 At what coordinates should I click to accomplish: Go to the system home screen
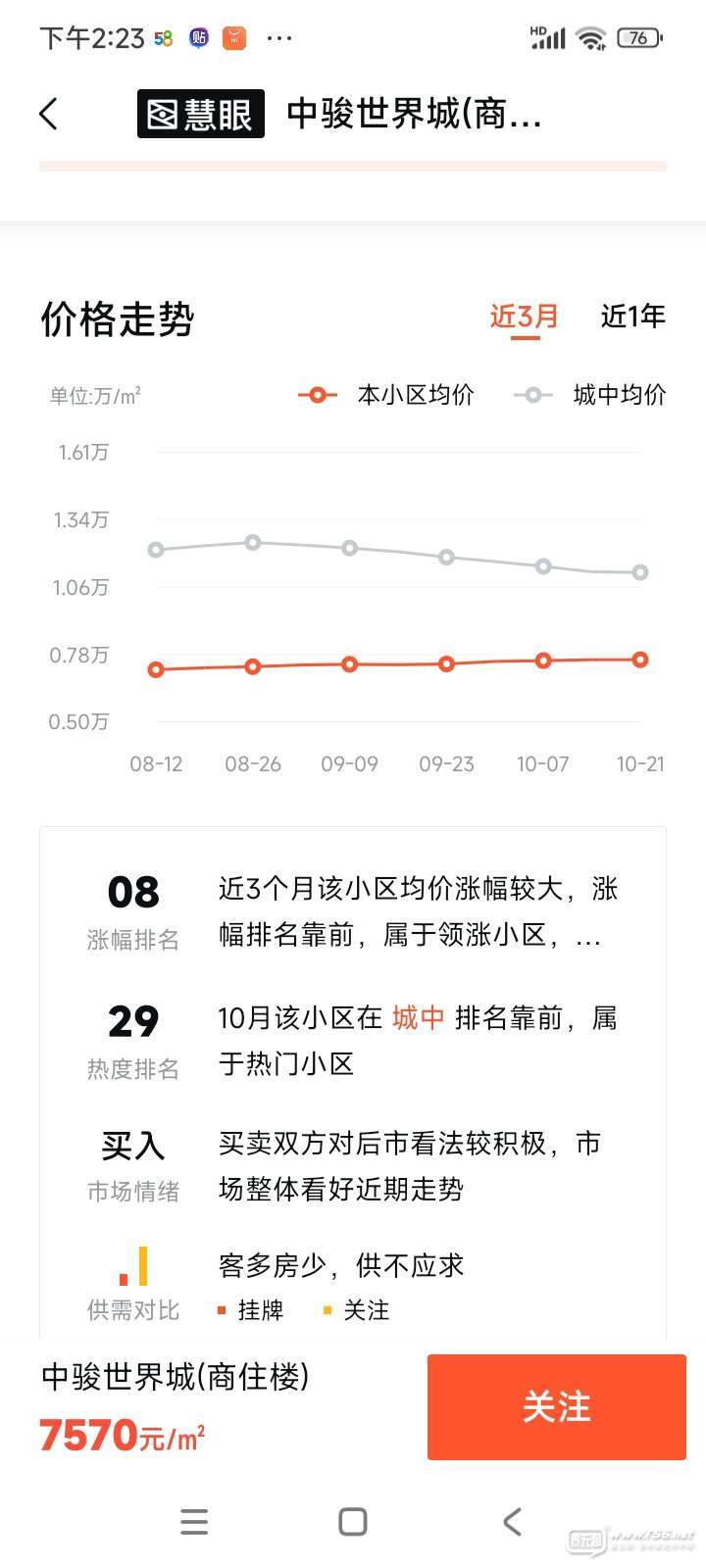(x=353, y=1521)
